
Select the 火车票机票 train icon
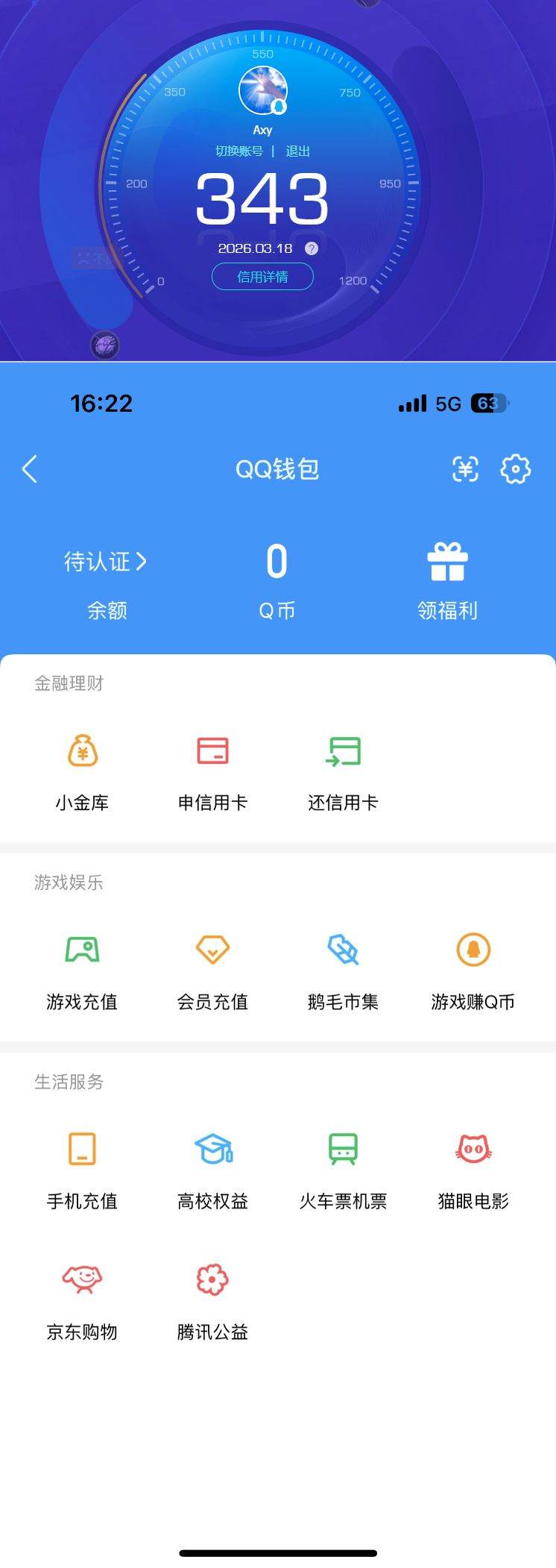(x=342, y=1150)
